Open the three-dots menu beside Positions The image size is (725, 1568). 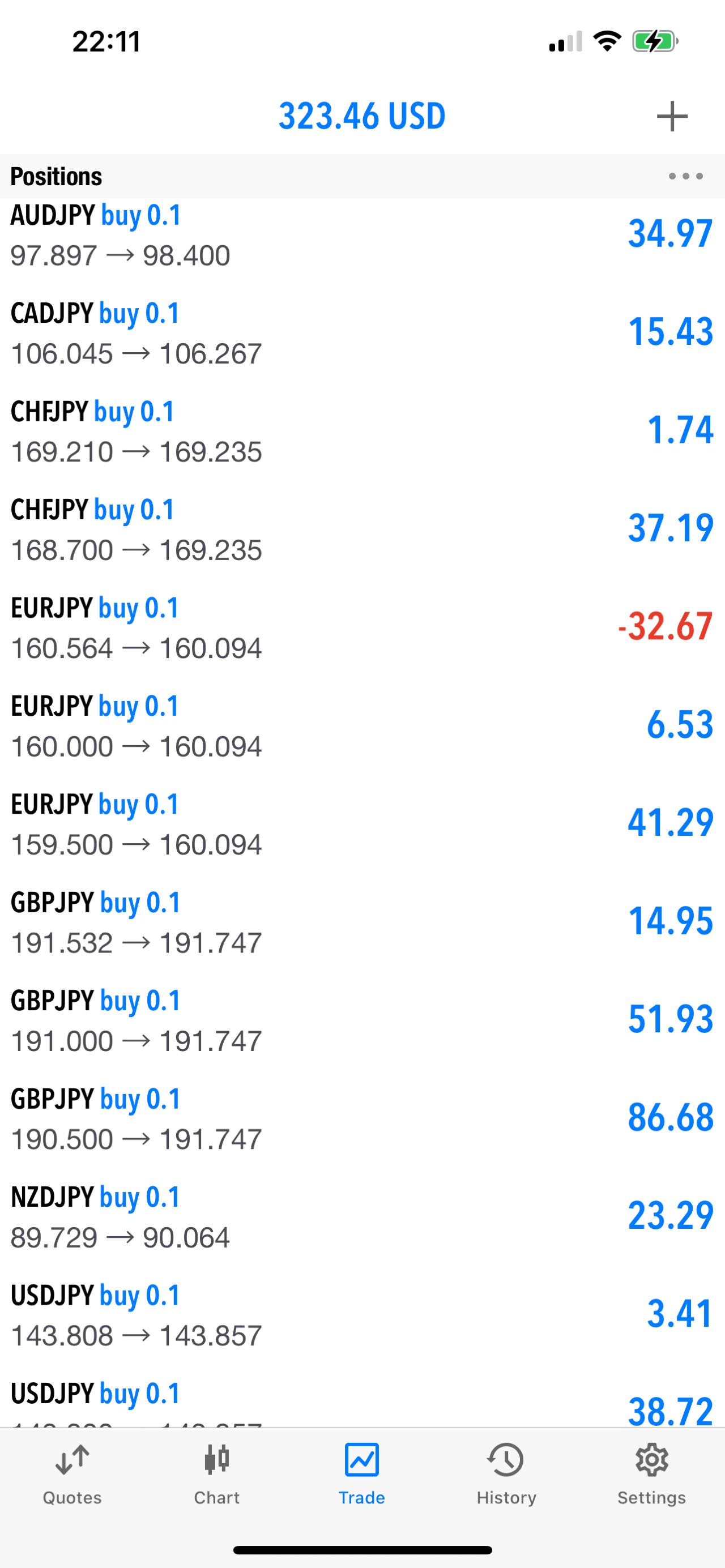685,177
